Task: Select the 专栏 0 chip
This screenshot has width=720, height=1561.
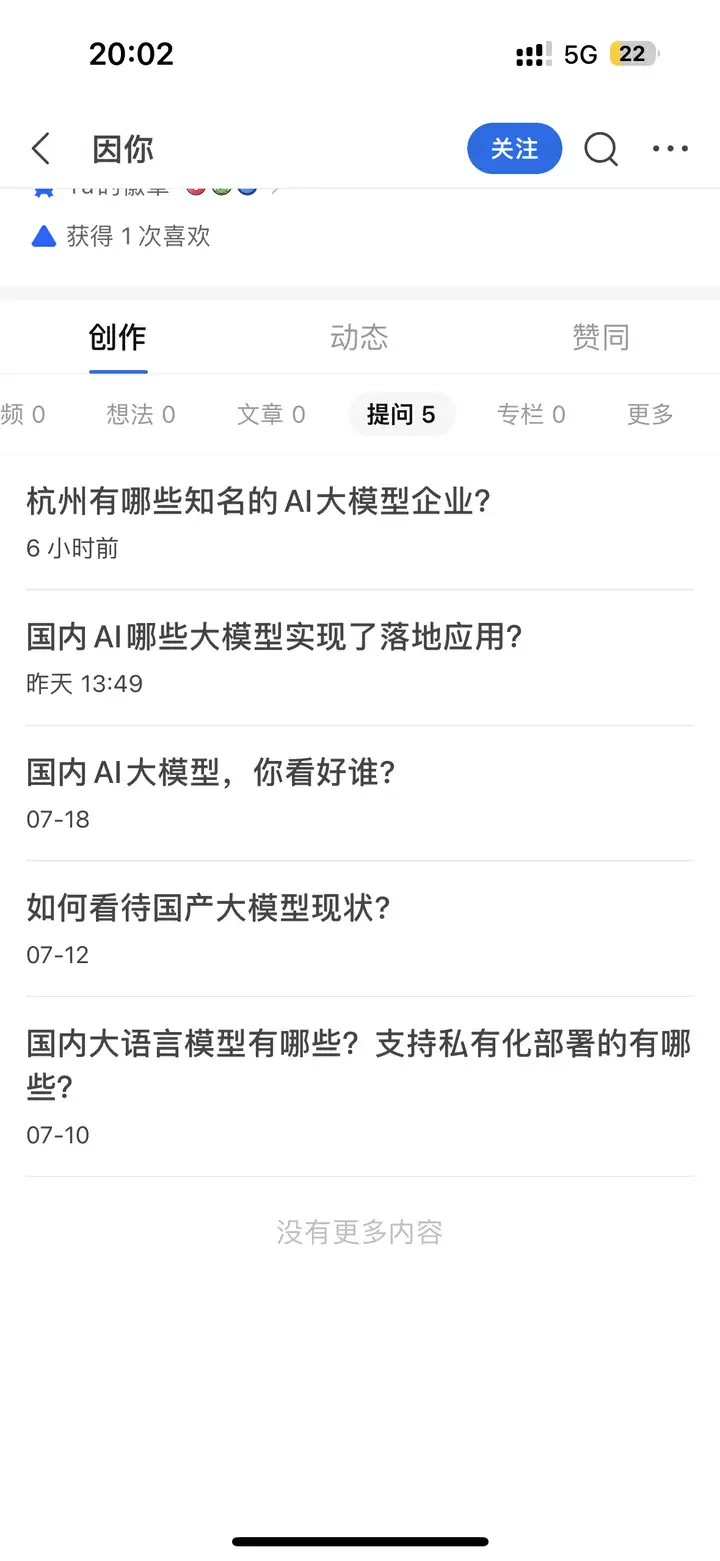Action: click(x=531, y=414)
